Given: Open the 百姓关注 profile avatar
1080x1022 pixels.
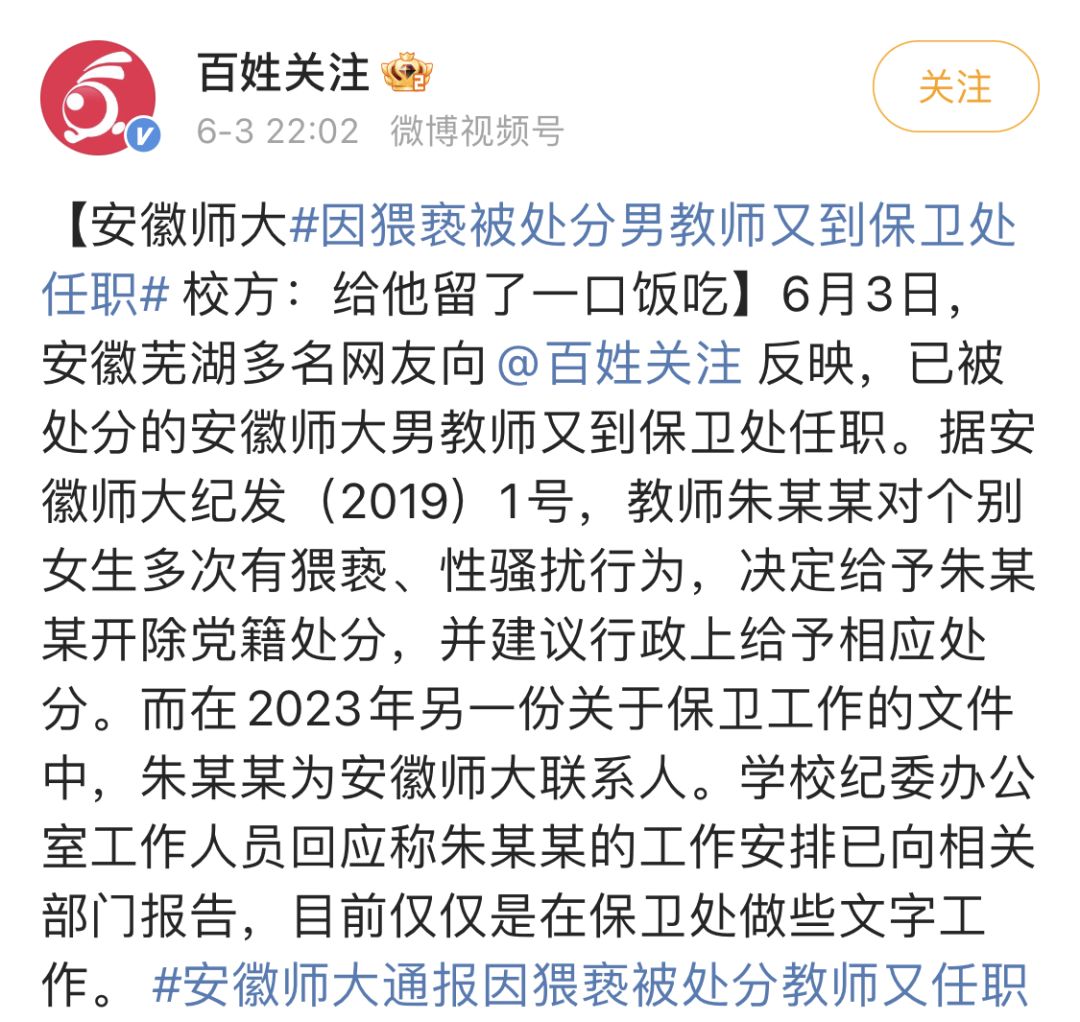Looking at the screenshot, I should click(98, 97).
